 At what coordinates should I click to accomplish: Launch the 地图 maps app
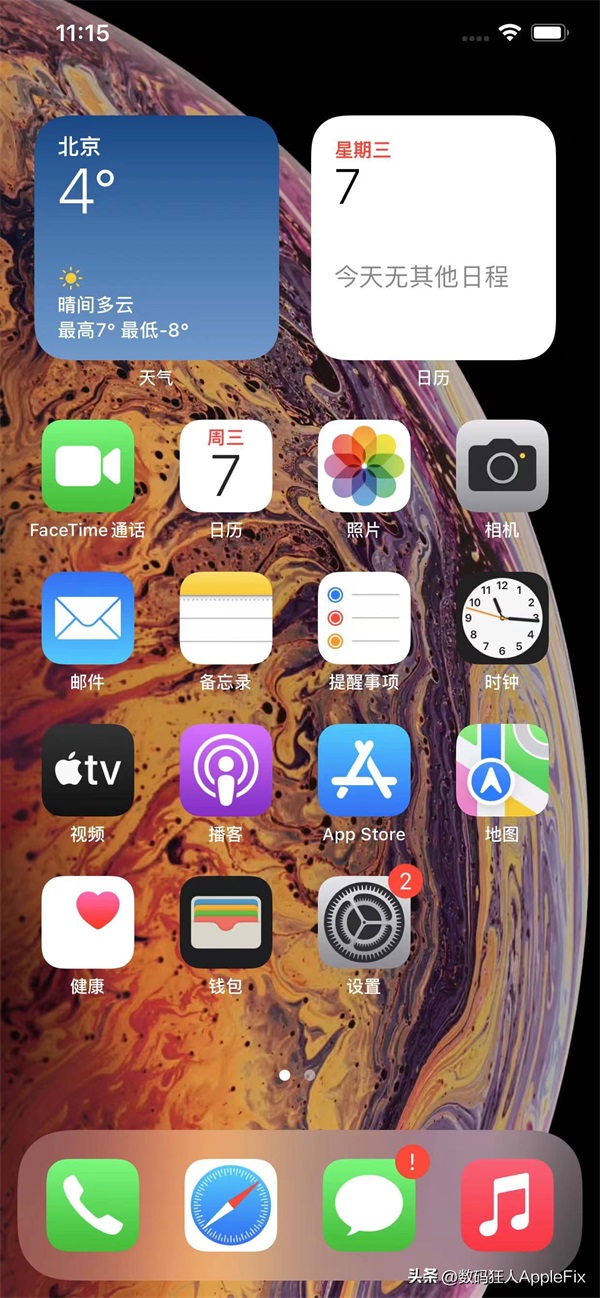pos(502,770)
